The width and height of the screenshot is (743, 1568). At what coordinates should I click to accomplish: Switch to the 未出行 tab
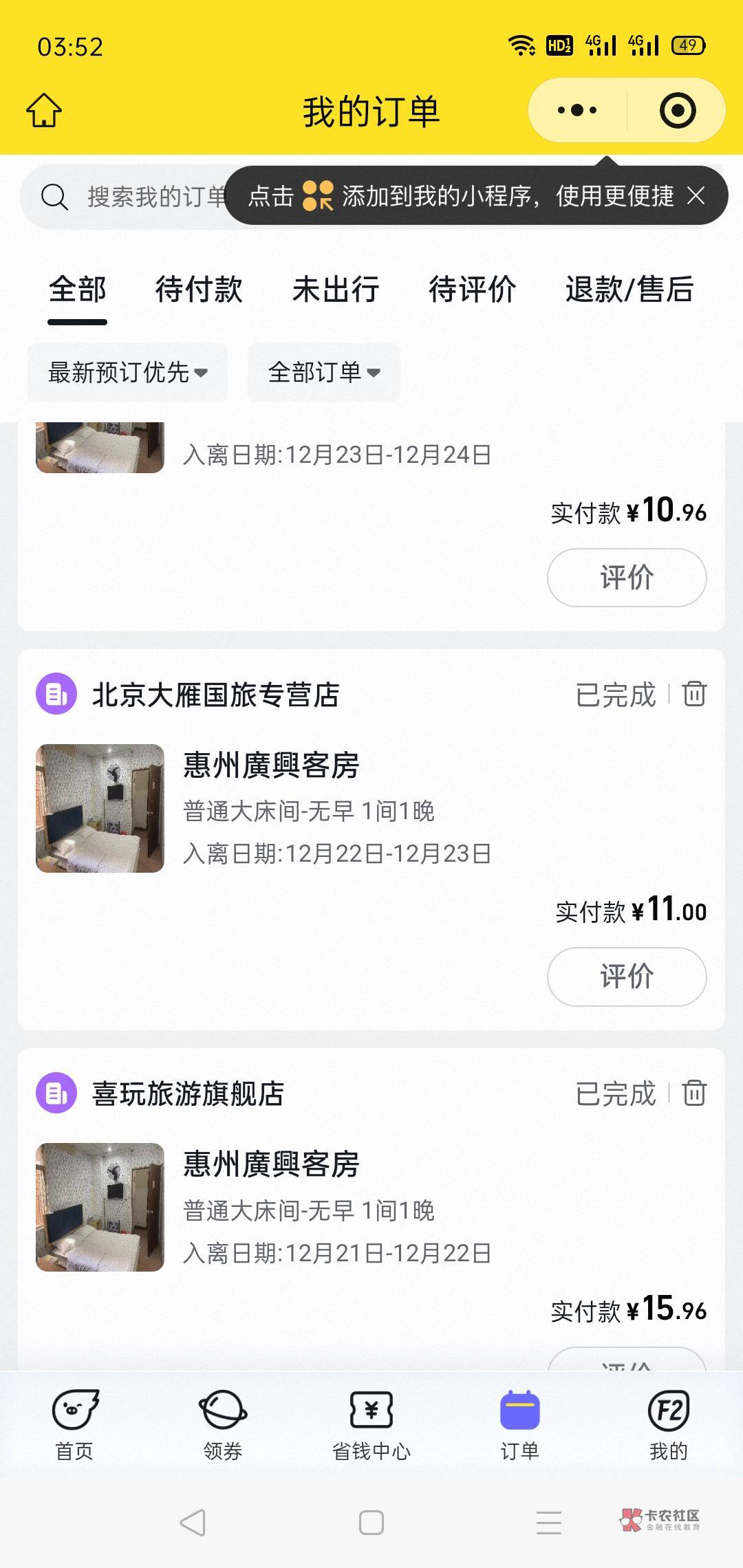(x=336, y=289)
